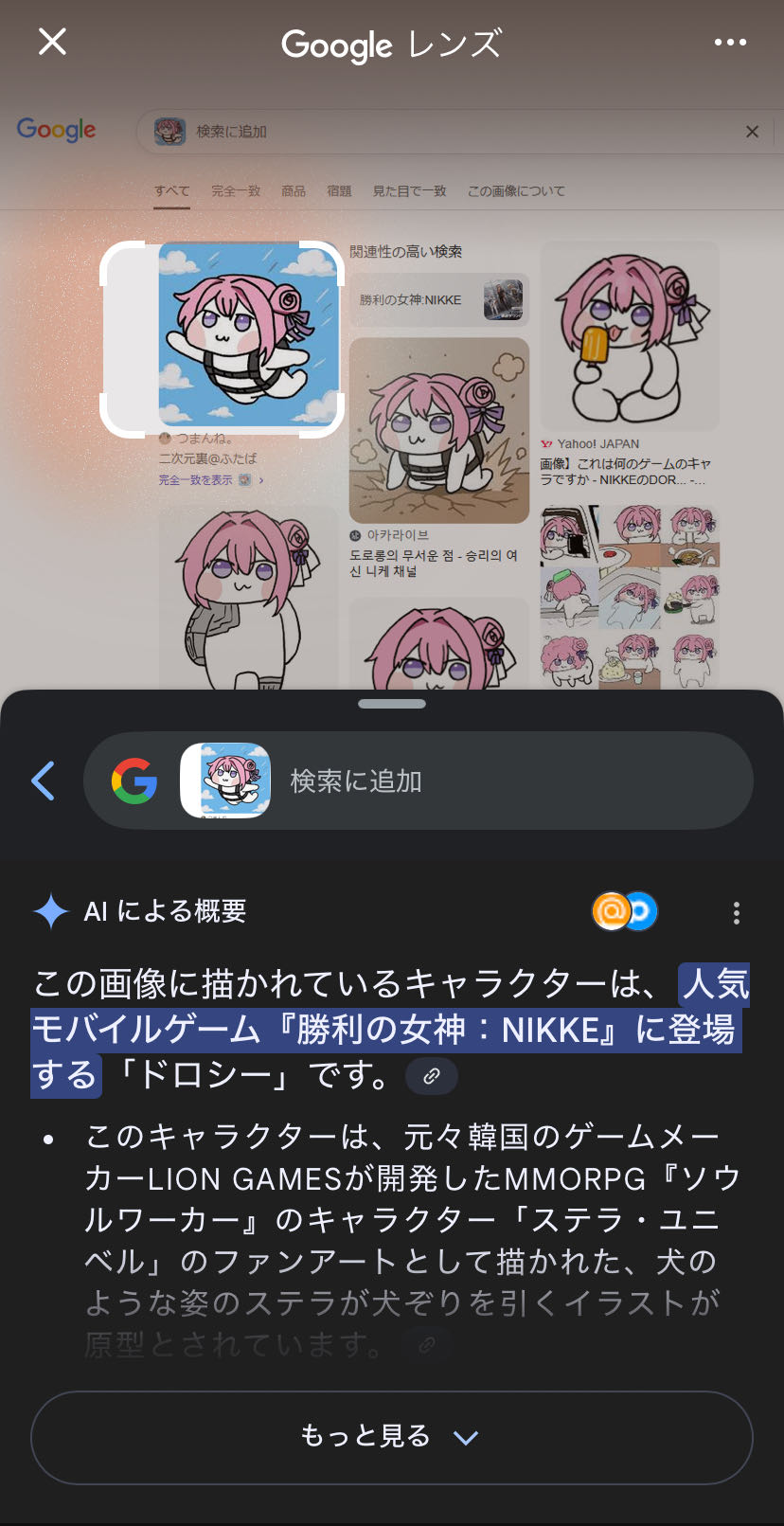
Task: Open the AI overview source icons
Action: coord(625,911)
